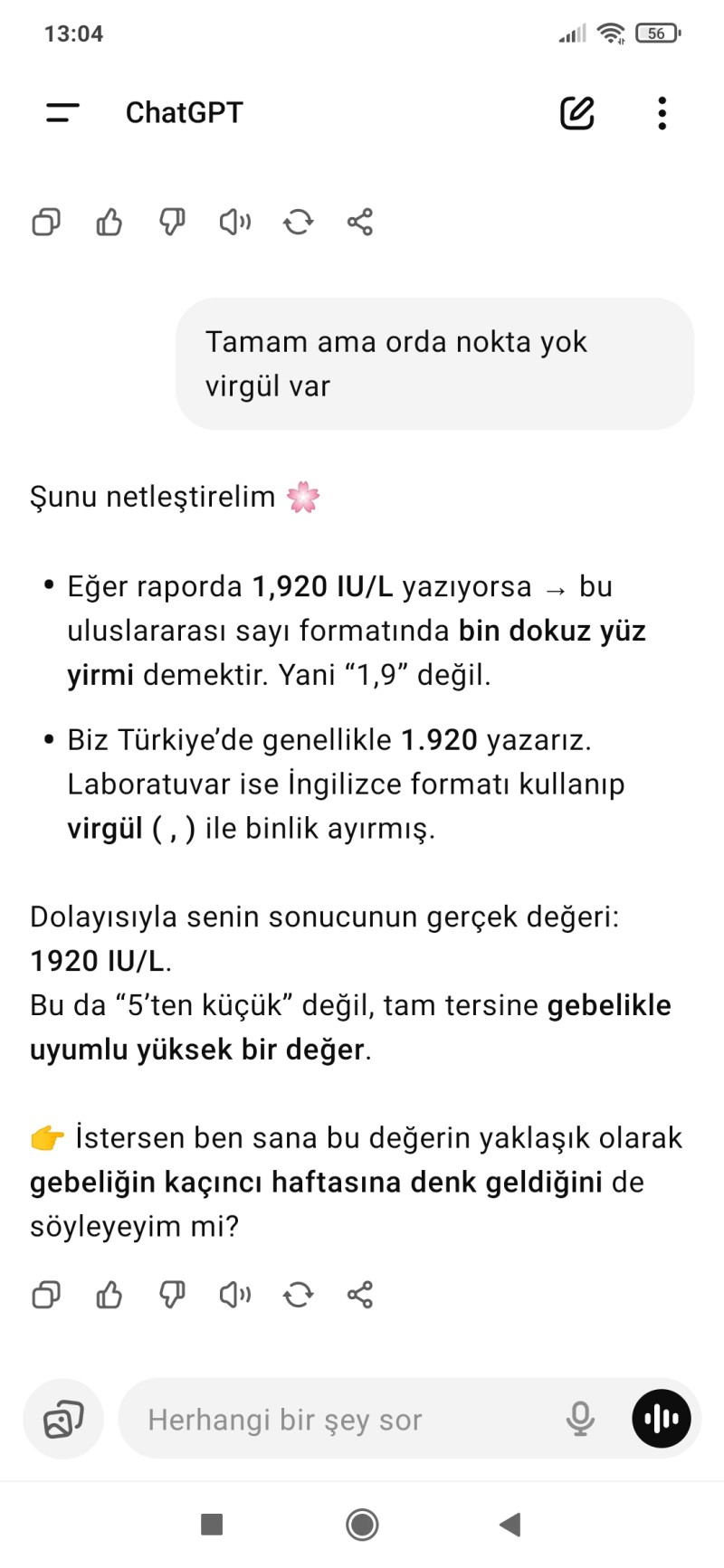
Task: Dislike the previous response at top
Action: coord(172,222)
